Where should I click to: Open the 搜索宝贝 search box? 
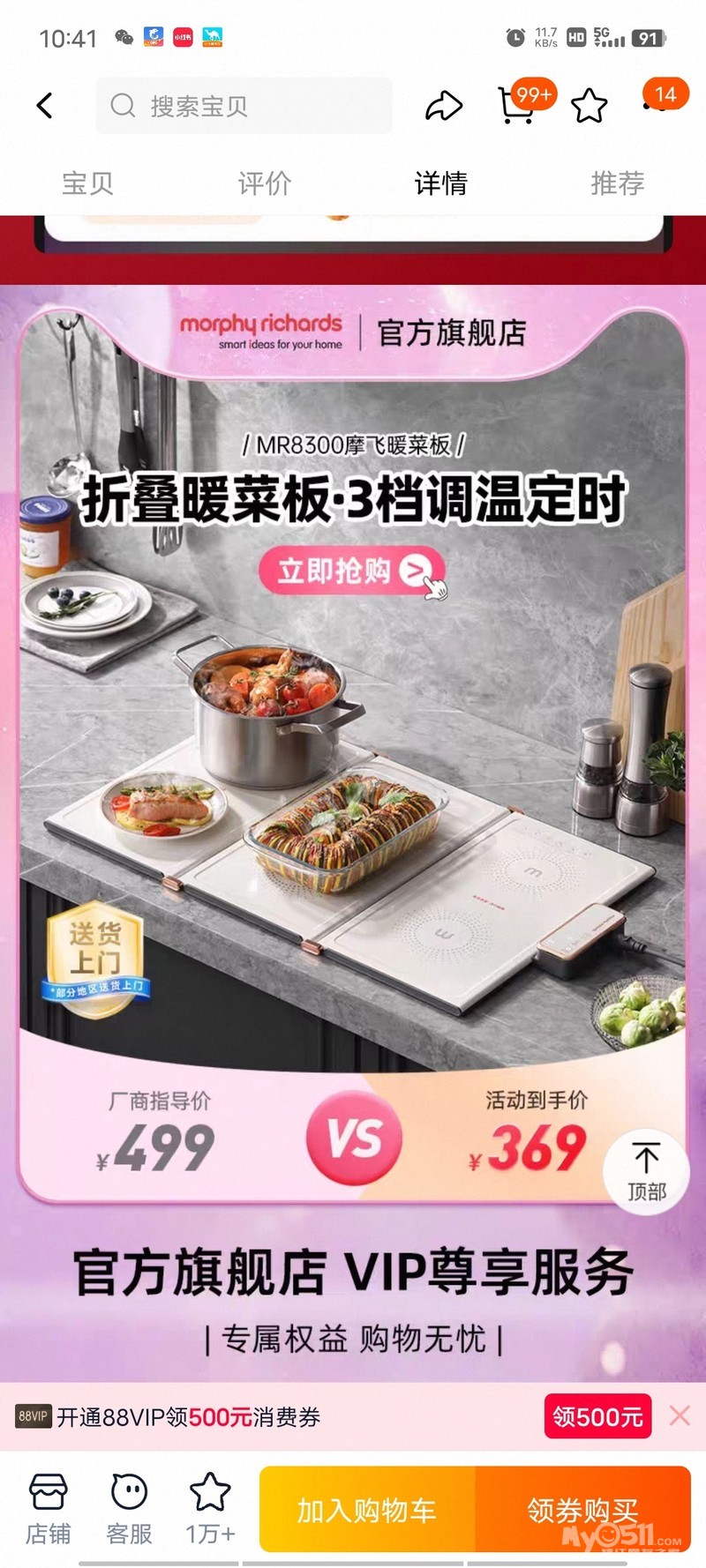coord(244,106)
